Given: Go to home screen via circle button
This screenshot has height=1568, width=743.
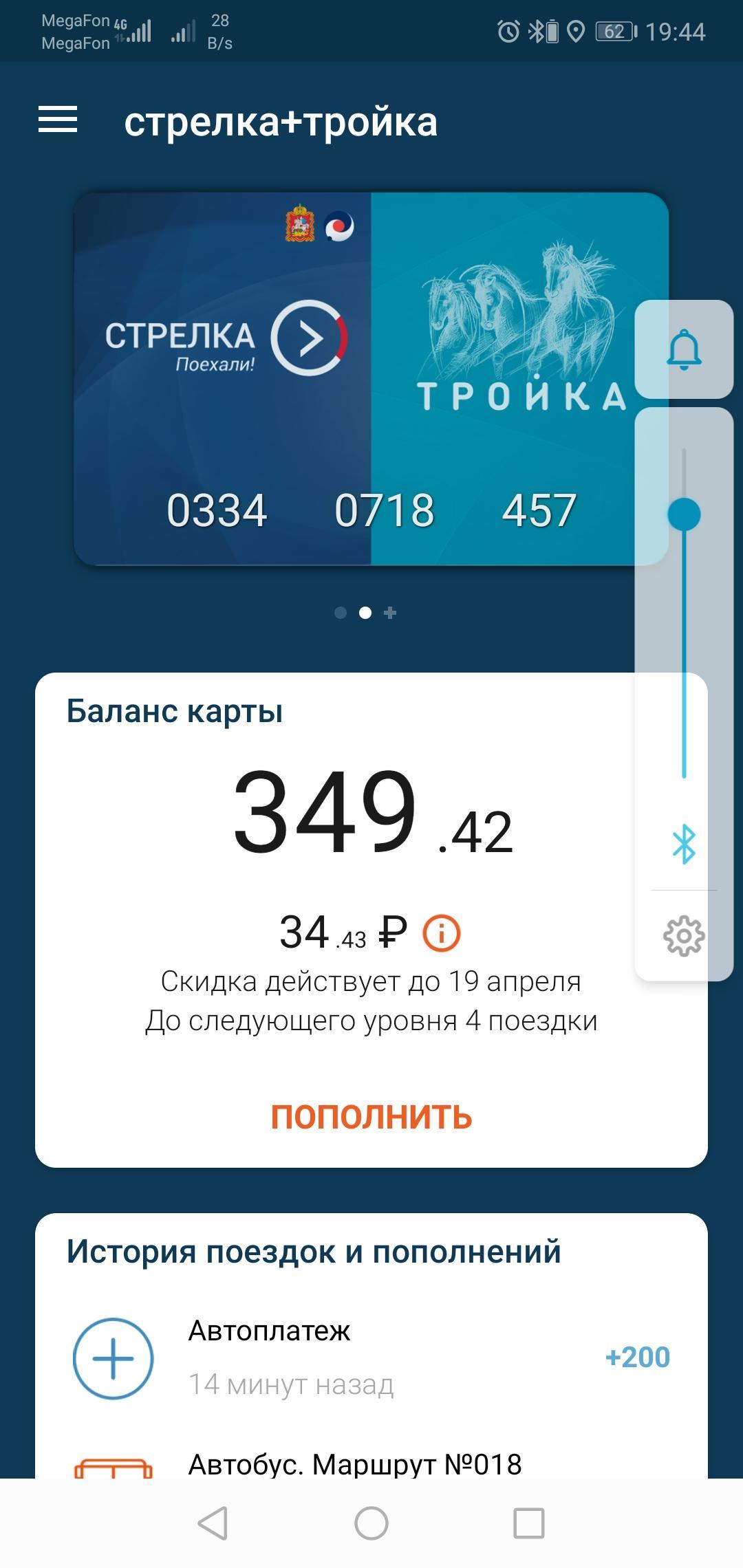Looking at the screenshot, I should [371, 1523].
